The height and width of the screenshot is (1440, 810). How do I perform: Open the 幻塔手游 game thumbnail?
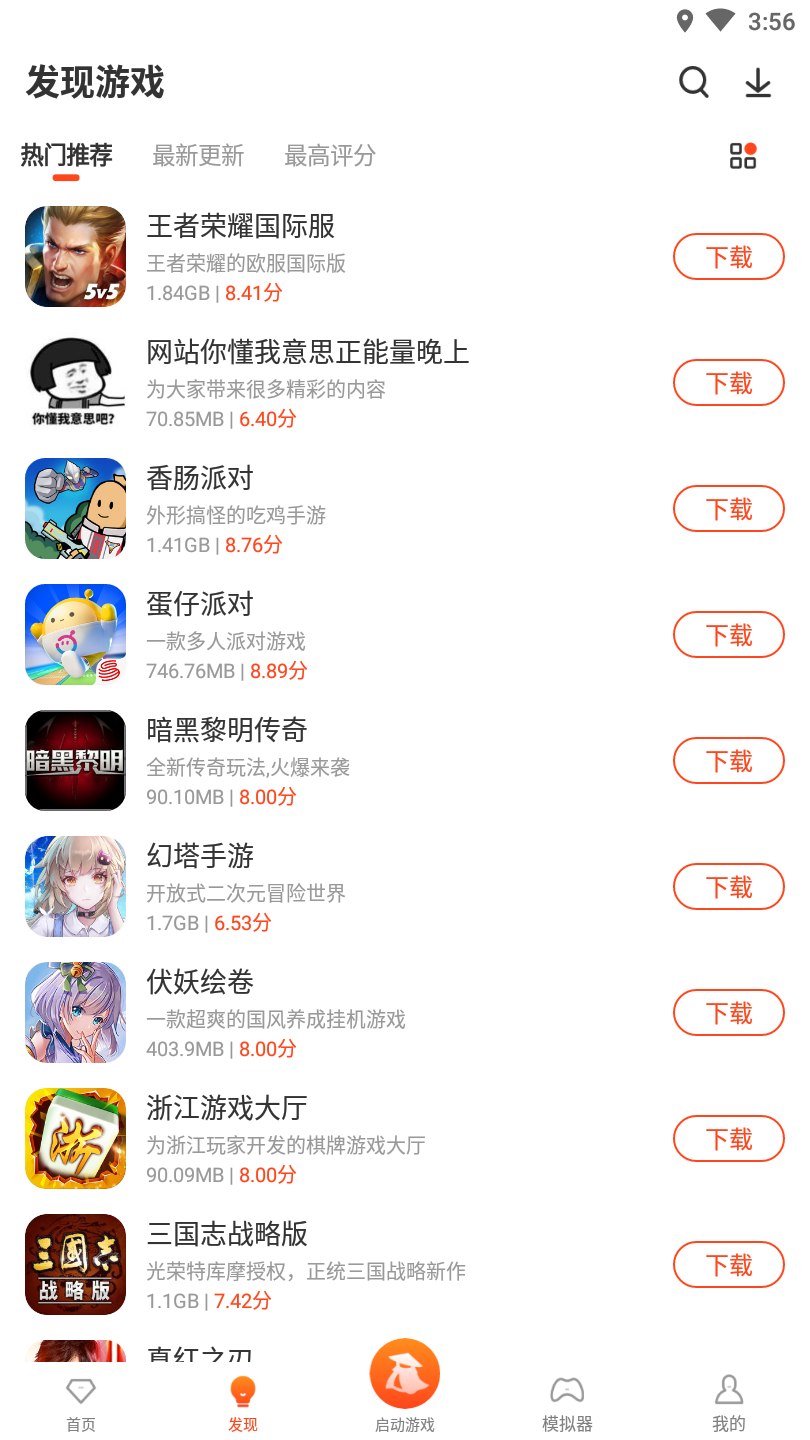click(x=75, y=886)
